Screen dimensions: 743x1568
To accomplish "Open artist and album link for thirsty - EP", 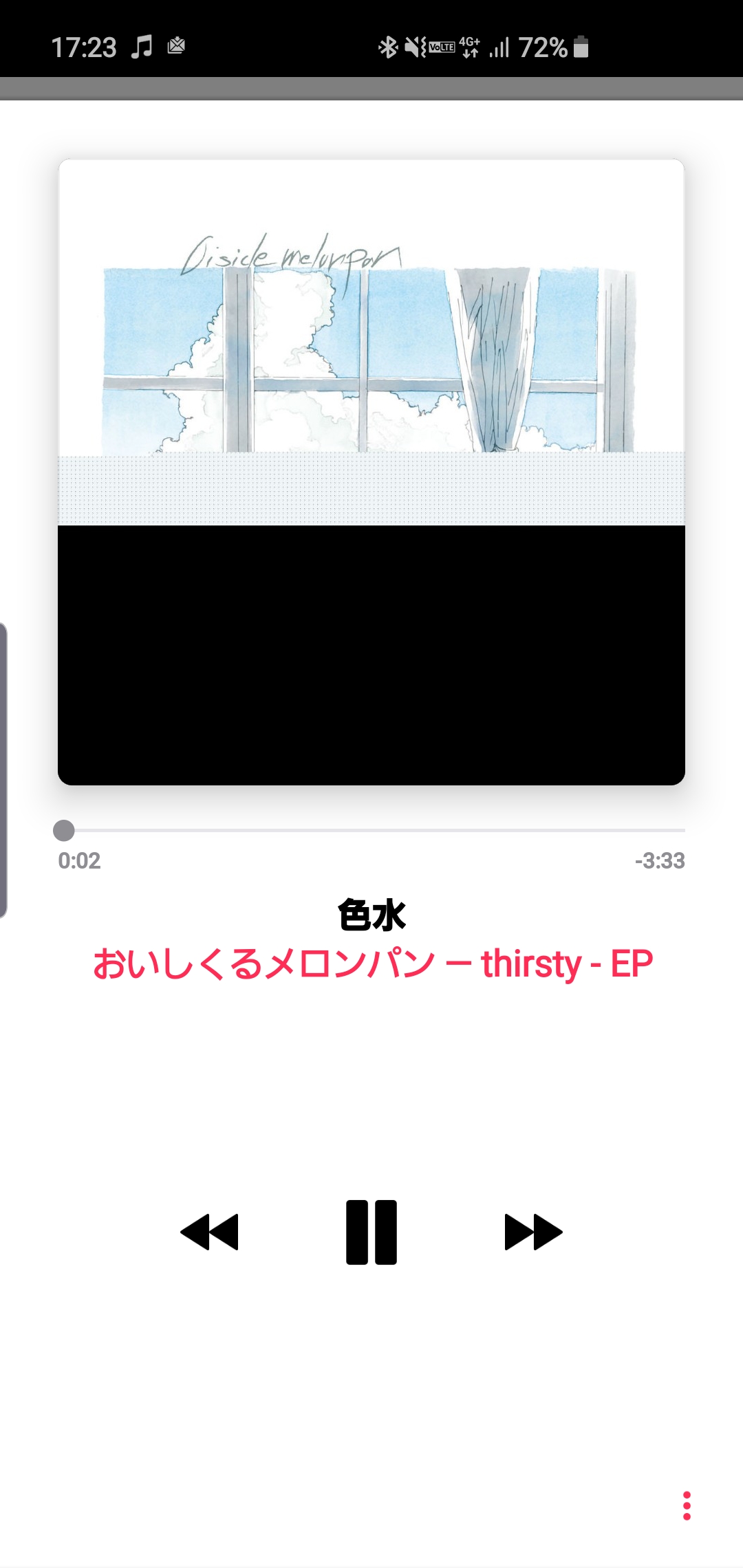I will (372, 963).
